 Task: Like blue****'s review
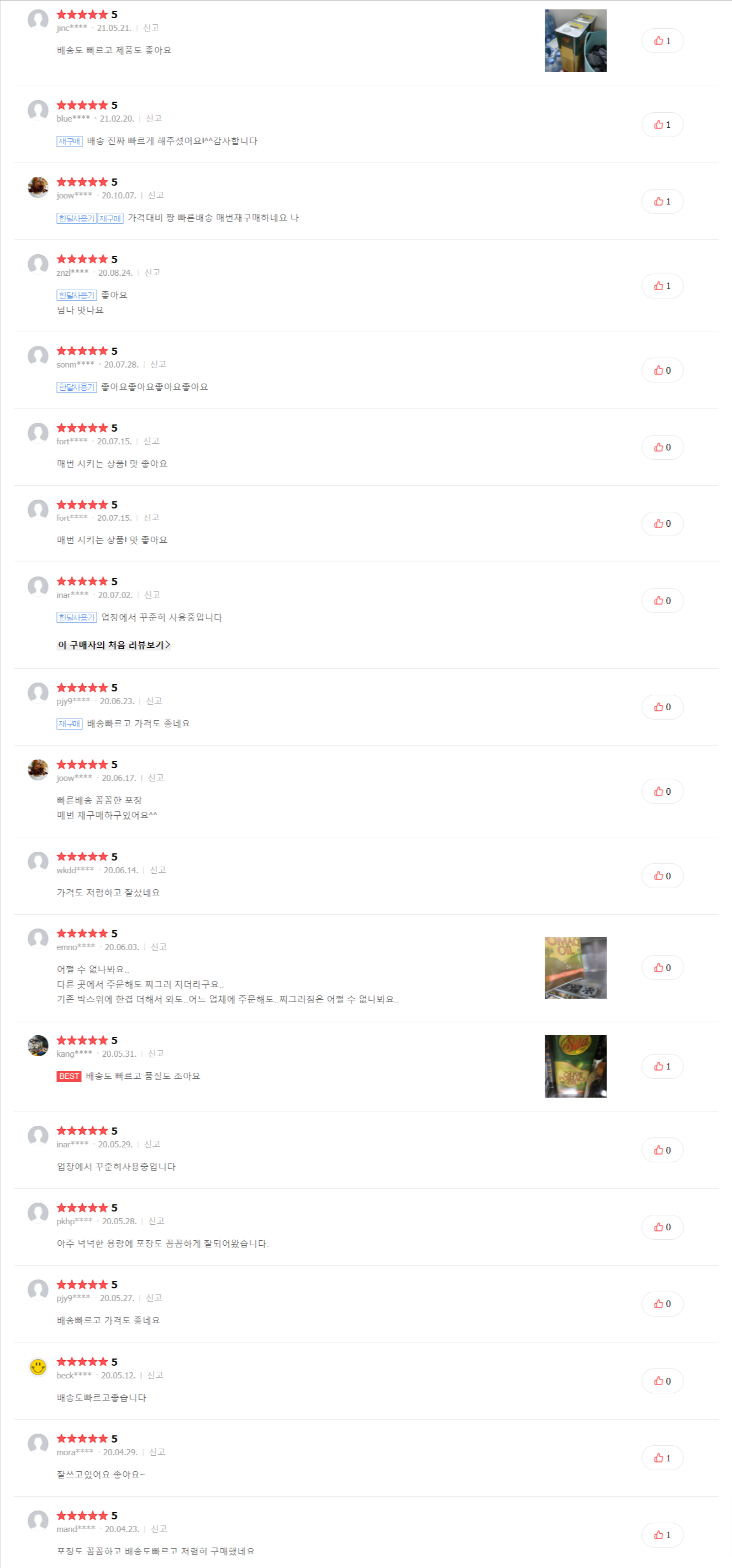[662, 125]
